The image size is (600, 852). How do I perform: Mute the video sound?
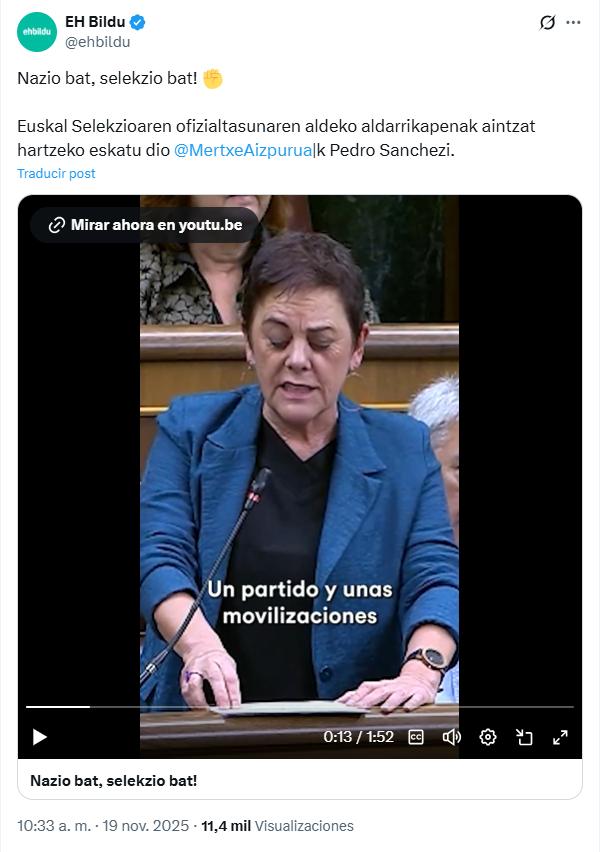pos(452,737)
